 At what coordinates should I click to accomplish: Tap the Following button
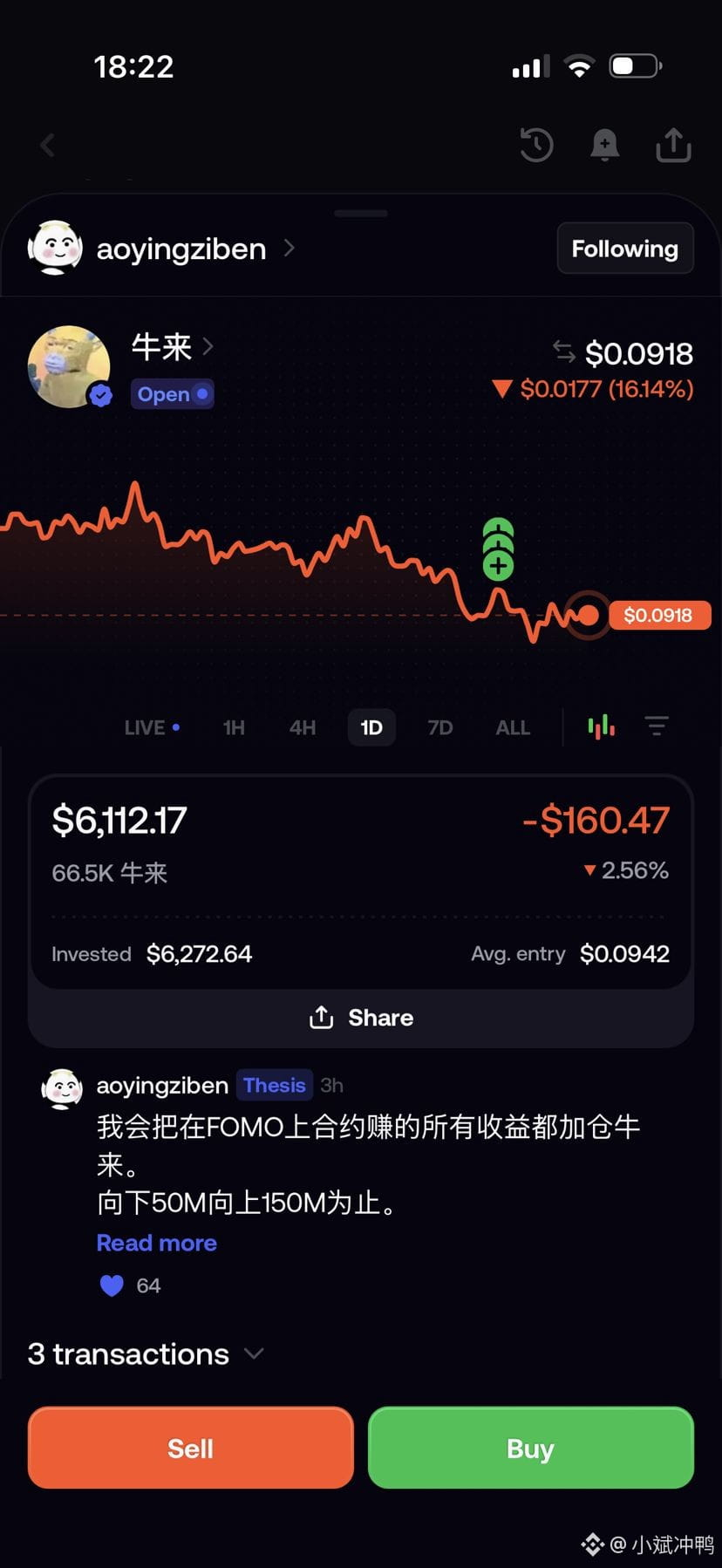click(x=625, y=249)
